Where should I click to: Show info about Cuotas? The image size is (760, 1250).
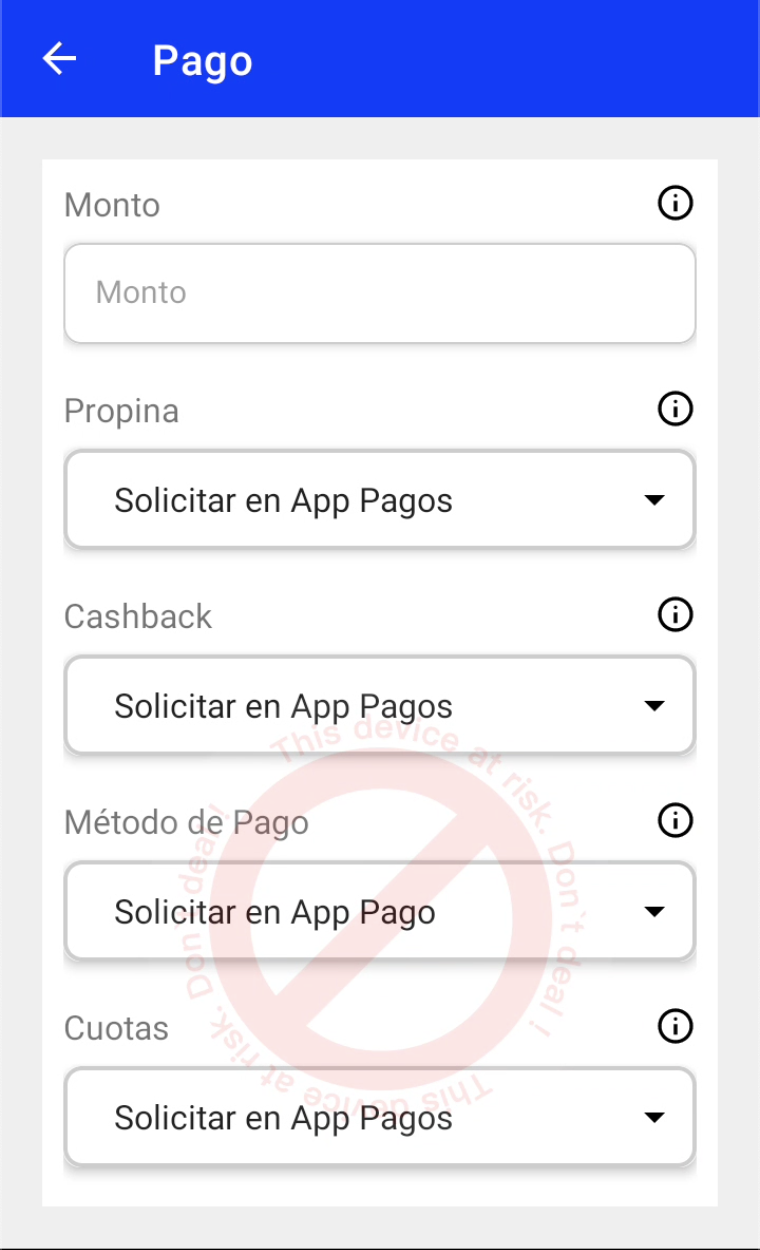675,1026
